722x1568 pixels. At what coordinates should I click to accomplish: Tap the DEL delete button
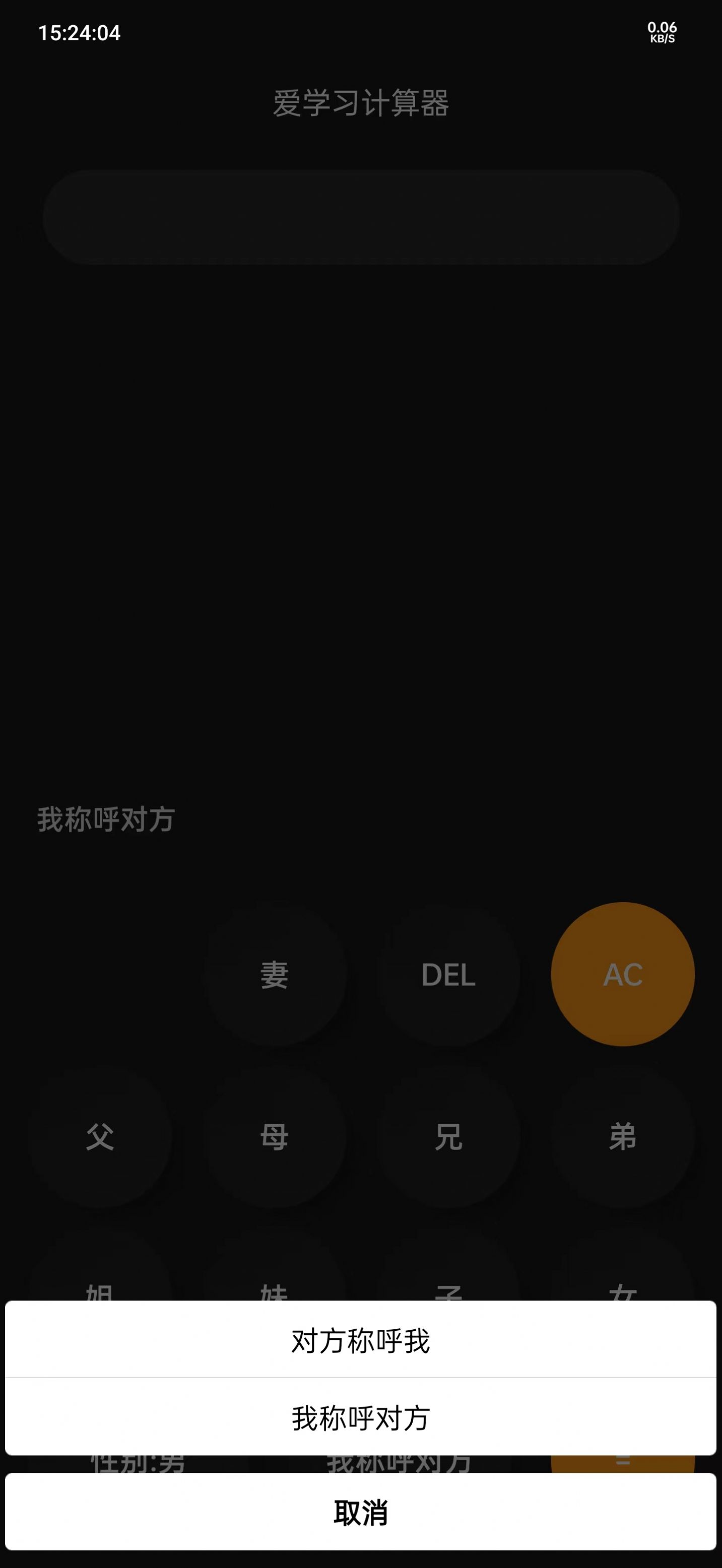pos(449,976)
